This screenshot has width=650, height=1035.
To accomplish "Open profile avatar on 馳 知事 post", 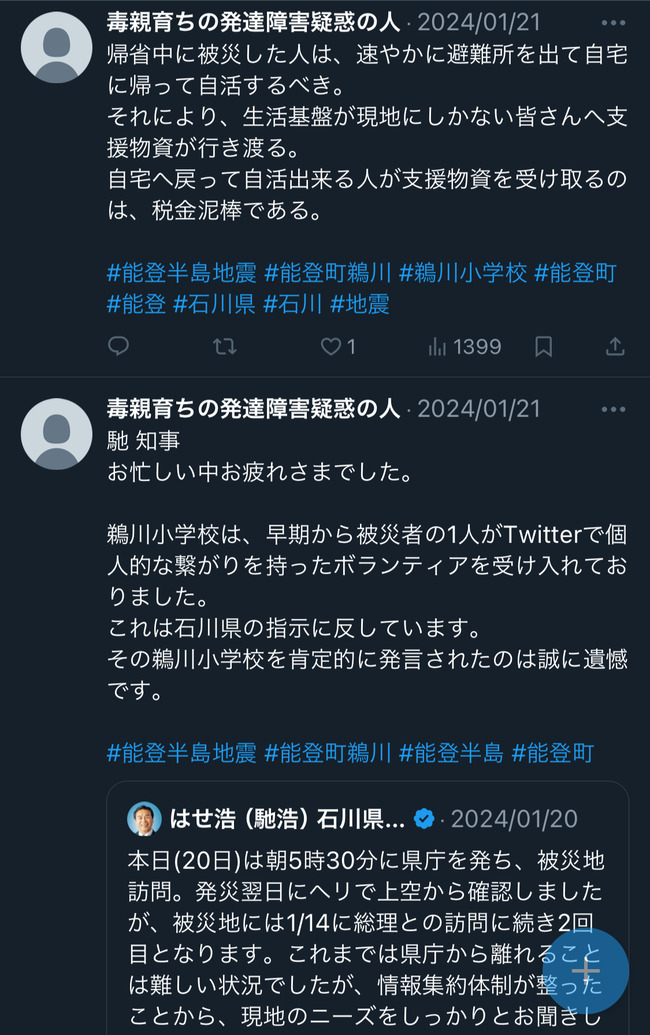I will click(x=56, y=433).
